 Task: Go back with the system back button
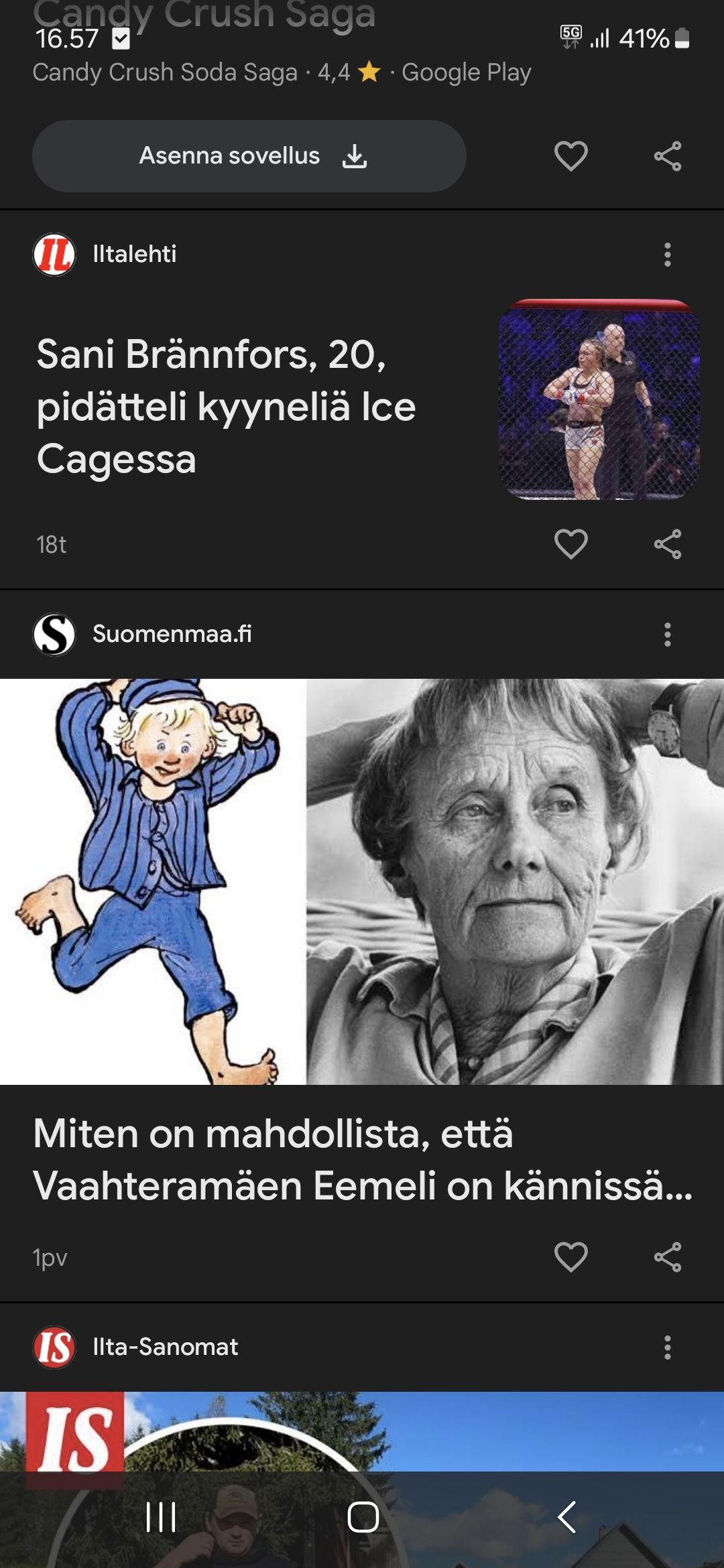click(x=566, y=1517)
